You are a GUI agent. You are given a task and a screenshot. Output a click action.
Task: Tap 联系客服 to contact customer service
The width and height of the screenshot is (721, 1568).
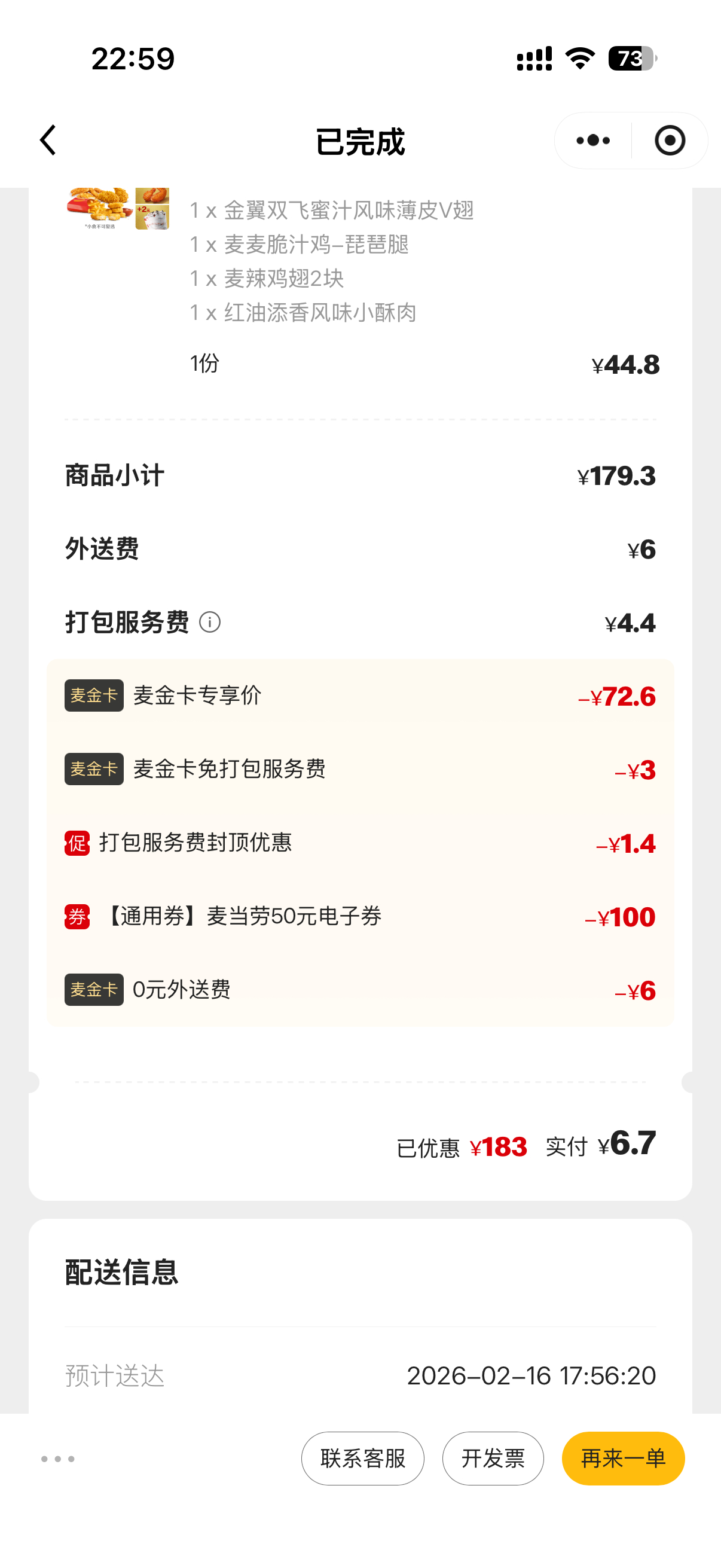[363, 1459]
